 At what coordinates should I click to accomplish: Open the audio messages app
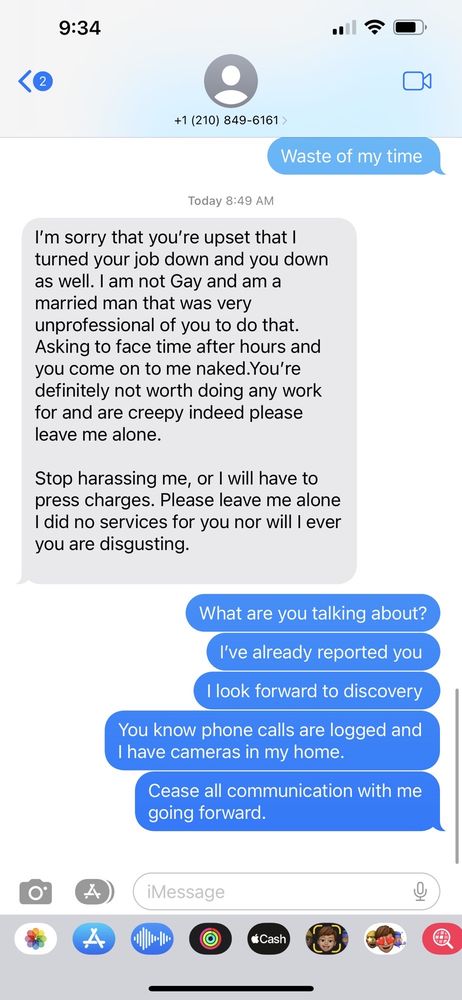point(152,939)
